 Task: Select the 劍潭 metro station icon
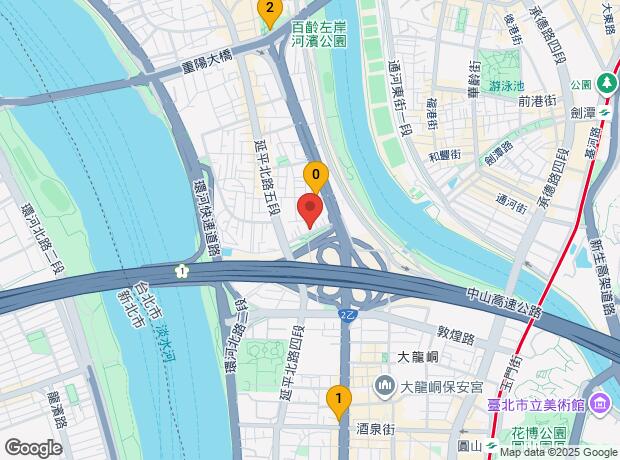point(608,82)
